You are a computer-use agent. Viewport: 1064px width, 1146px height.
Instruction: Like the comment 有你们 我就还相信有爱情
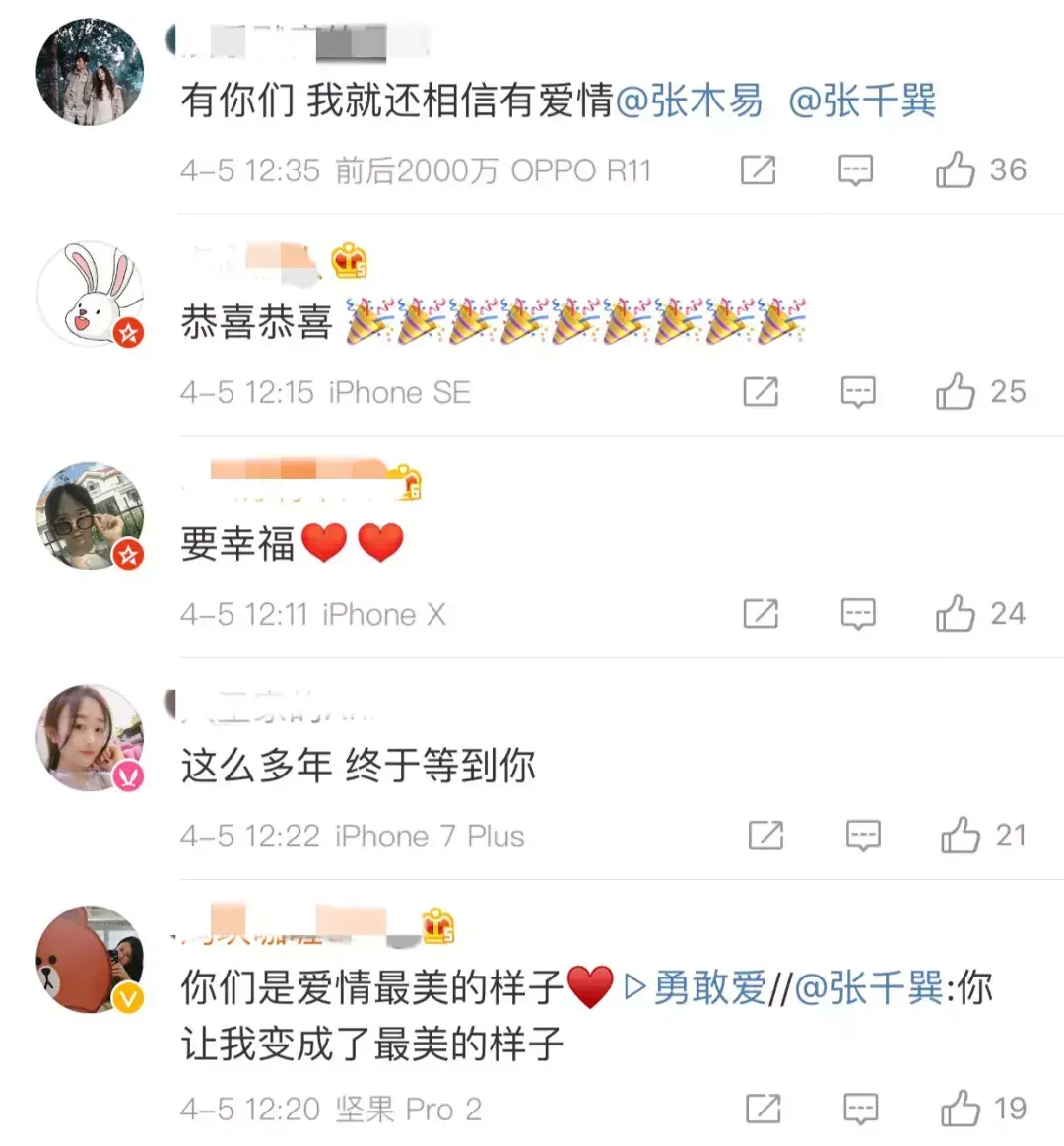coord(956,170)
